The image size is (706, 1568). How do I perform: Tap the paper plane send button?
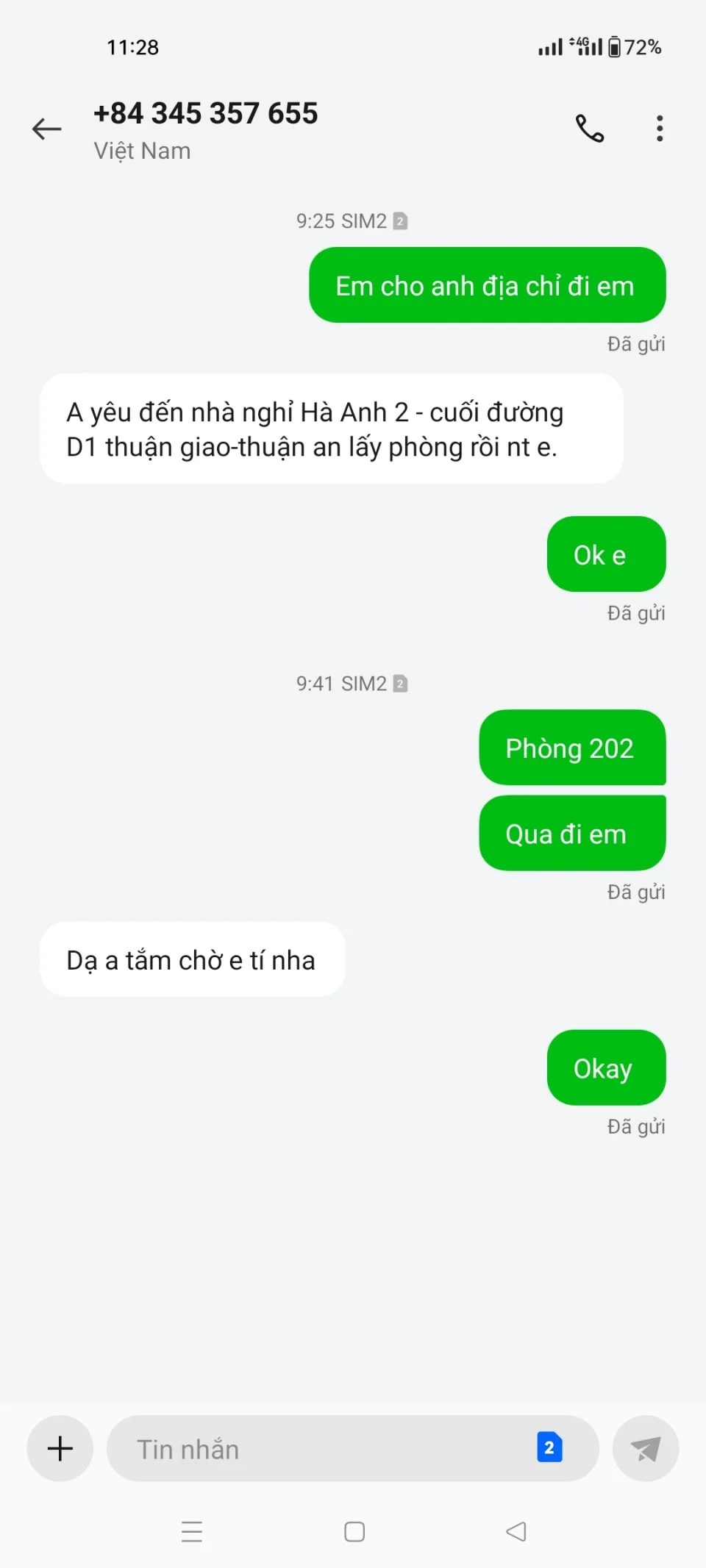[x=645, y=1449]
